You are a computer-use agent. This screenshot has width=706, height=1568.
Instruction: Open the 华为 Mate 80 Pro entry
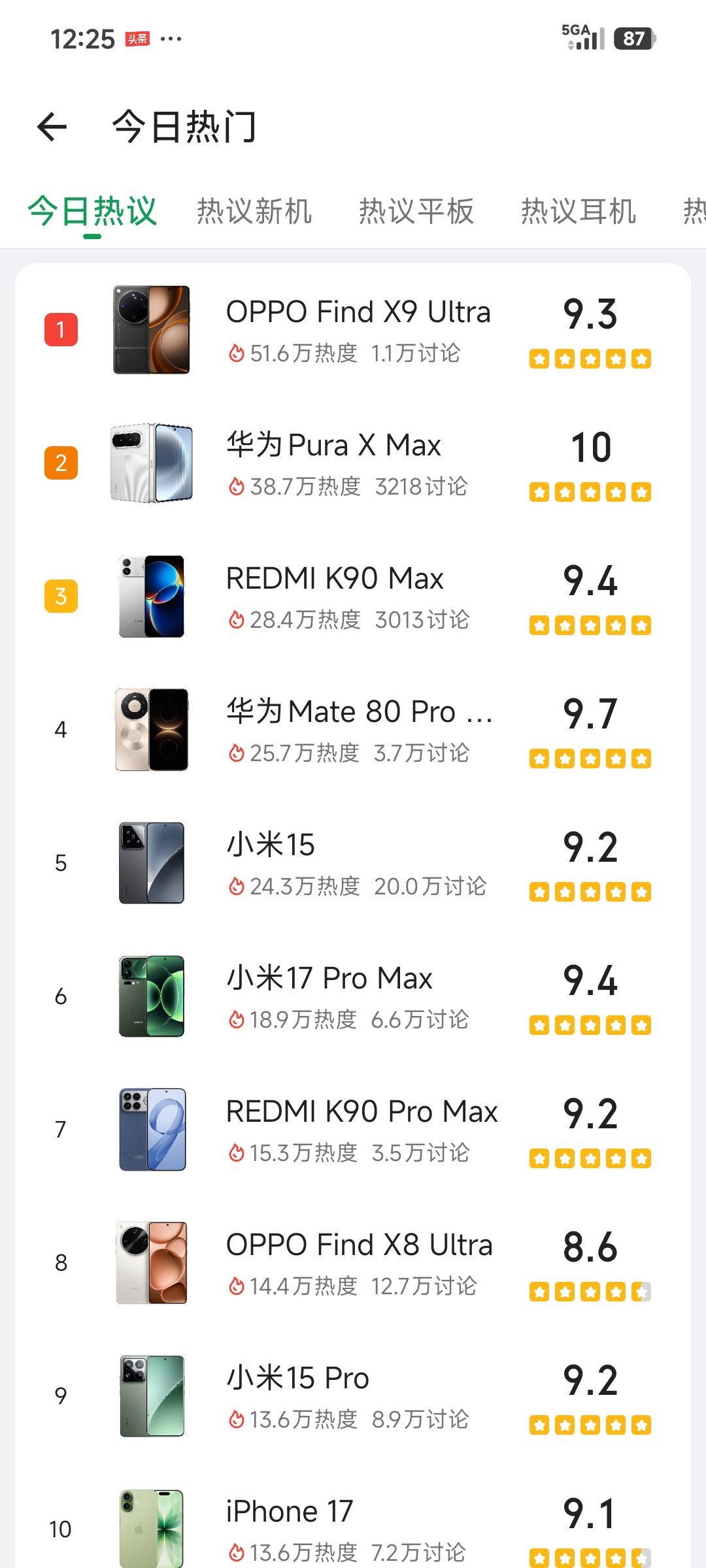click(x=360, y=712)
